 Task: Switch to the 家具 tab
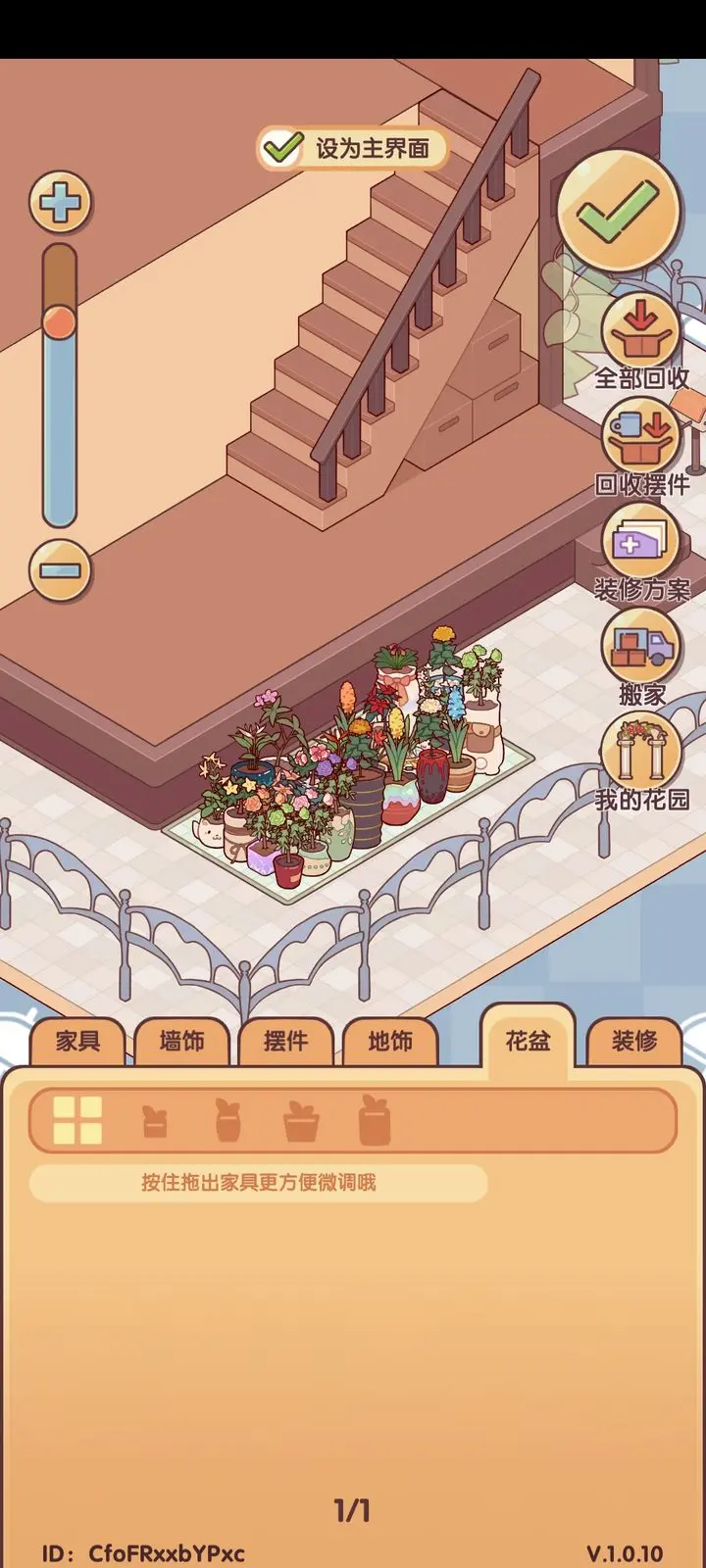[x=78, y=1041]
